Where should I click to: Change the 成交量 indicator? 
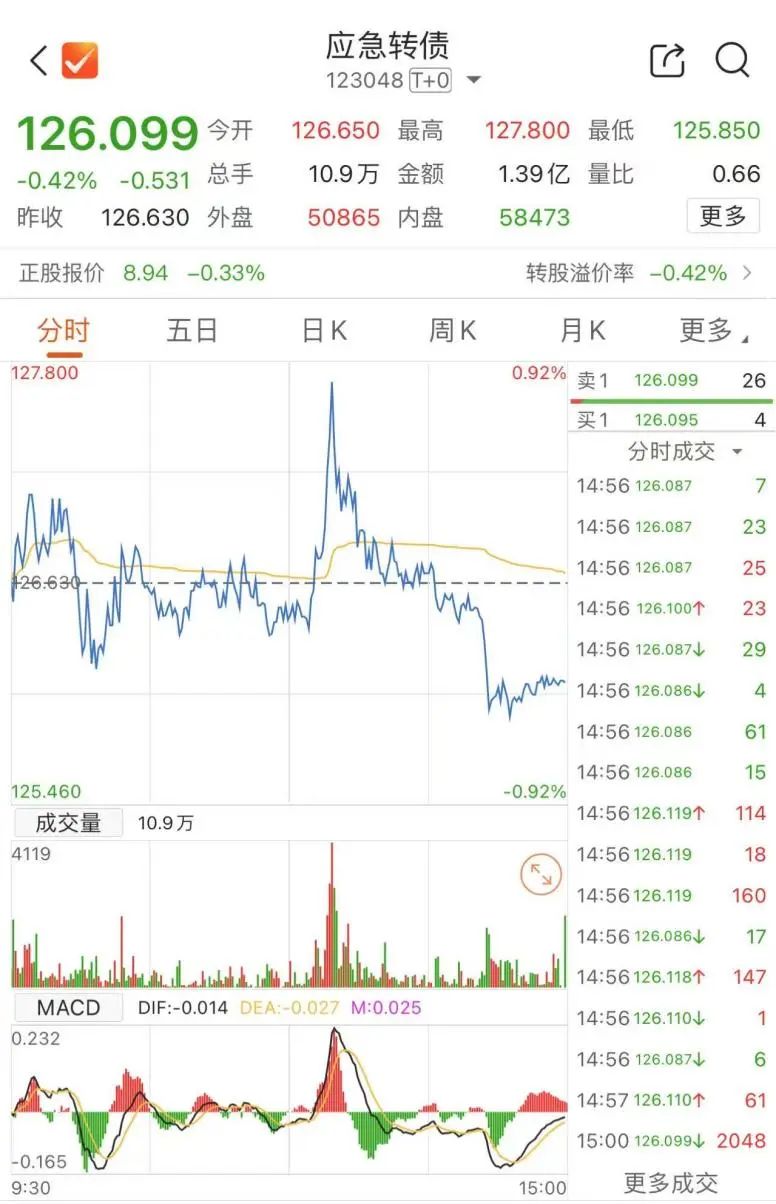(x=68, y=823)
